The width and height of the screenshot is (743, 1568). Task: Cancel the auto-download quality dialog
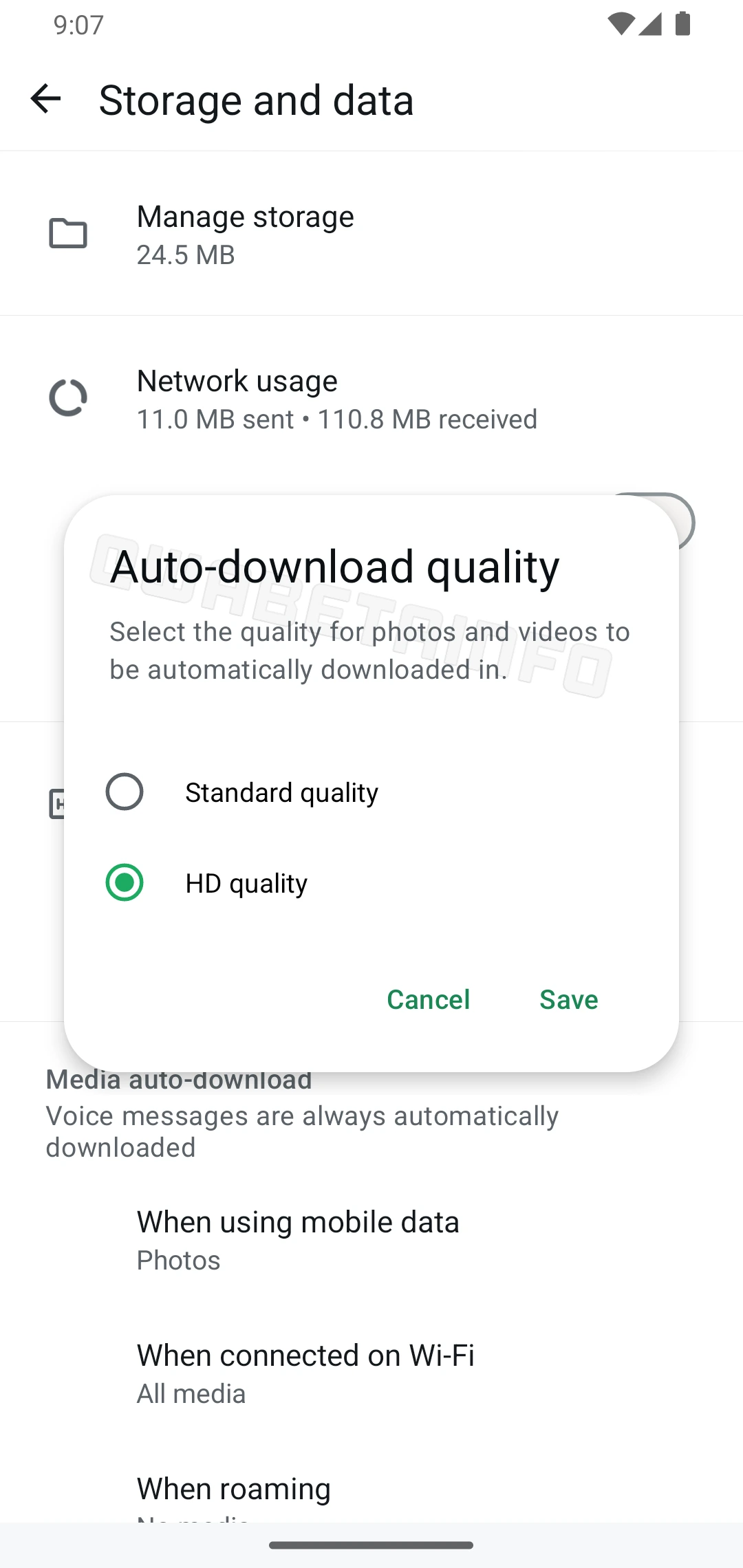coord(428,999)
